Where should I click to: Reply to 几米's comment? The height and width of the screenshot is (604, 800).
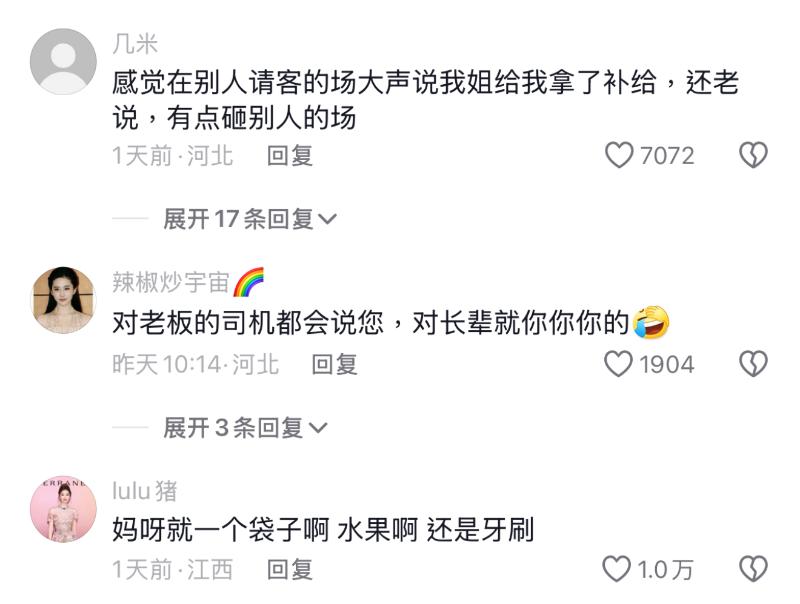(x=290, y=156)
